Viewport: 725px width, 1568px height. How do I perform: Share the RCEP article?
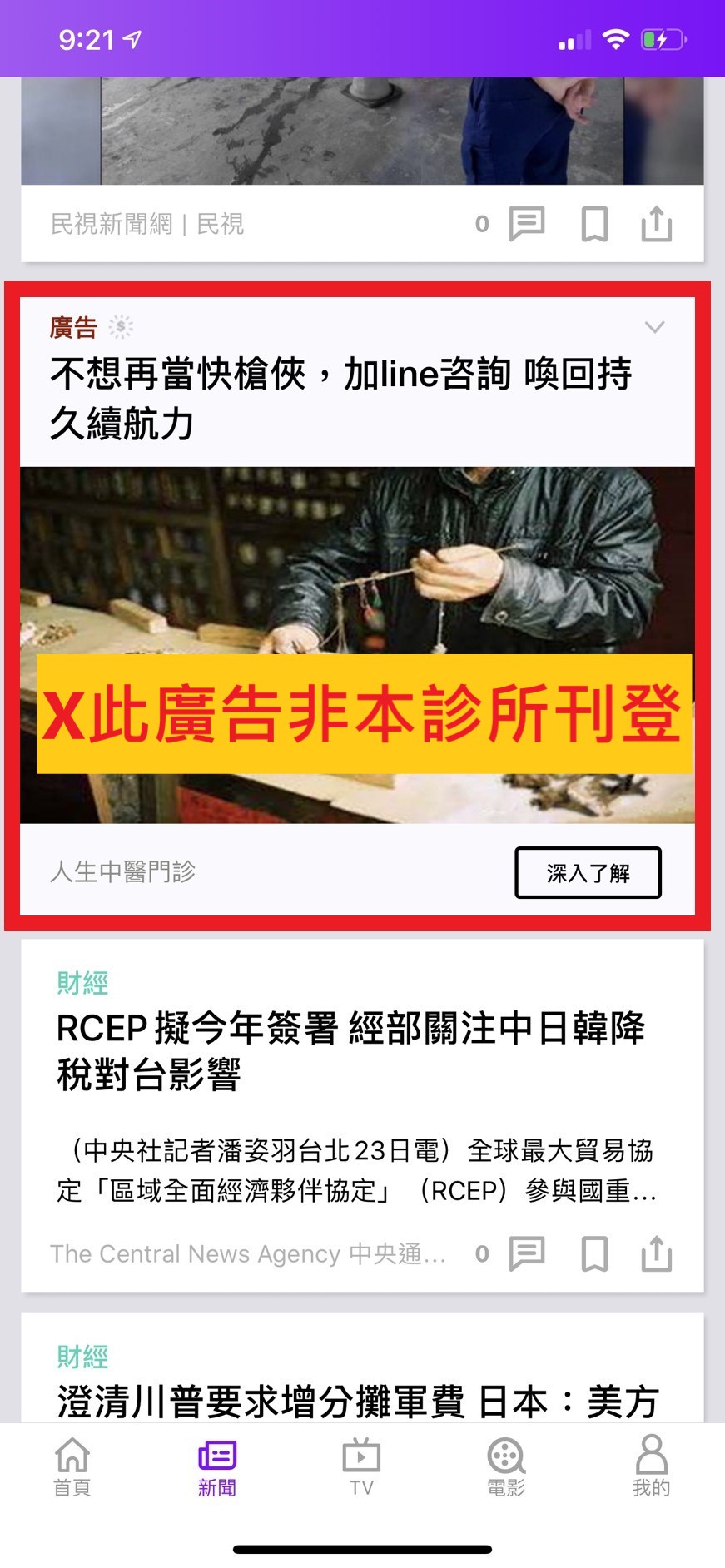tap(657, 1253)
